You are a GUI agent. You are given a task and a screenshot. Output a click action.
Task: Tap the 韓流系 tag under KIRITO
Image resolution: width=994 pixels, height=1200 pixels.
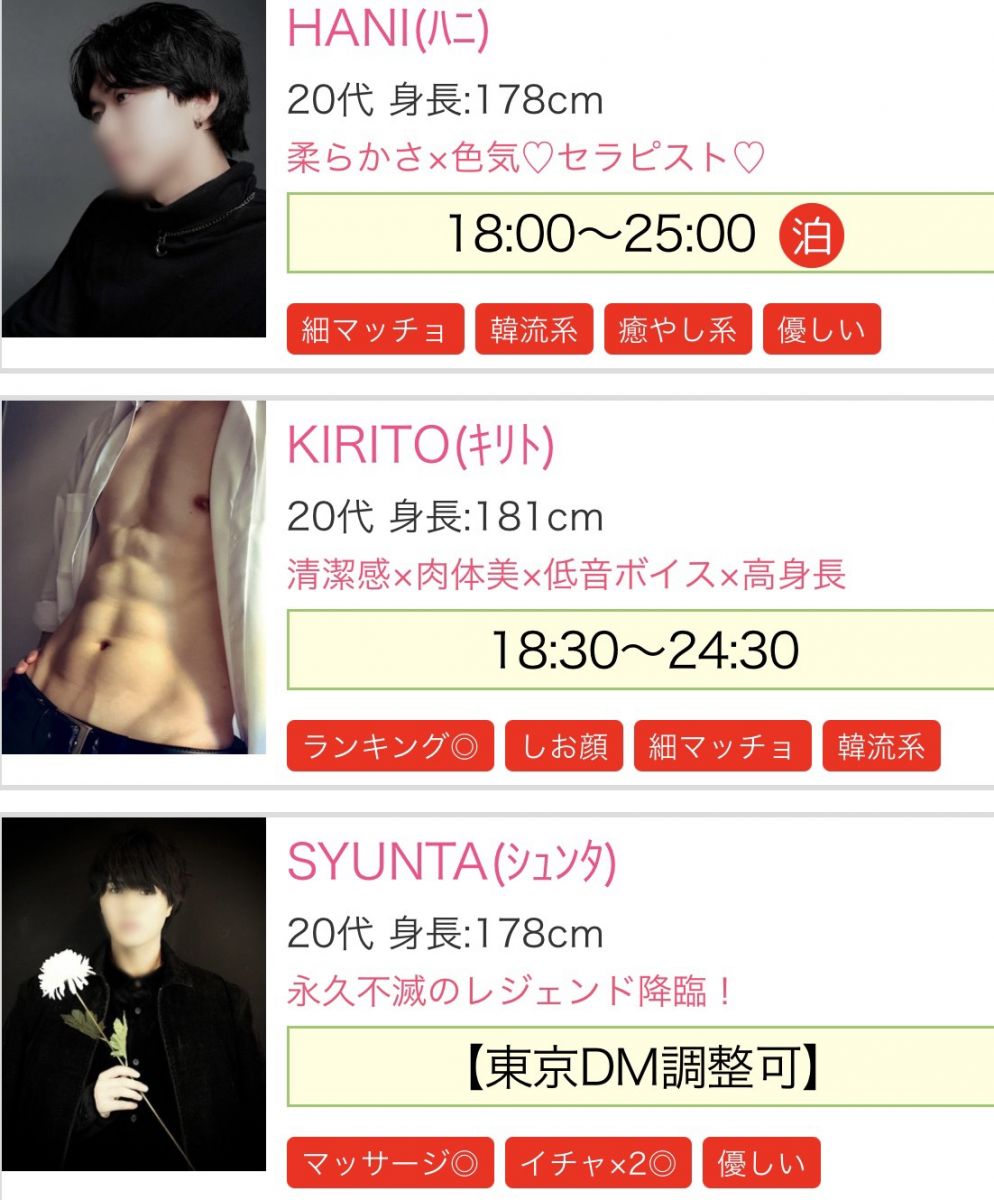tap(881, 746)
